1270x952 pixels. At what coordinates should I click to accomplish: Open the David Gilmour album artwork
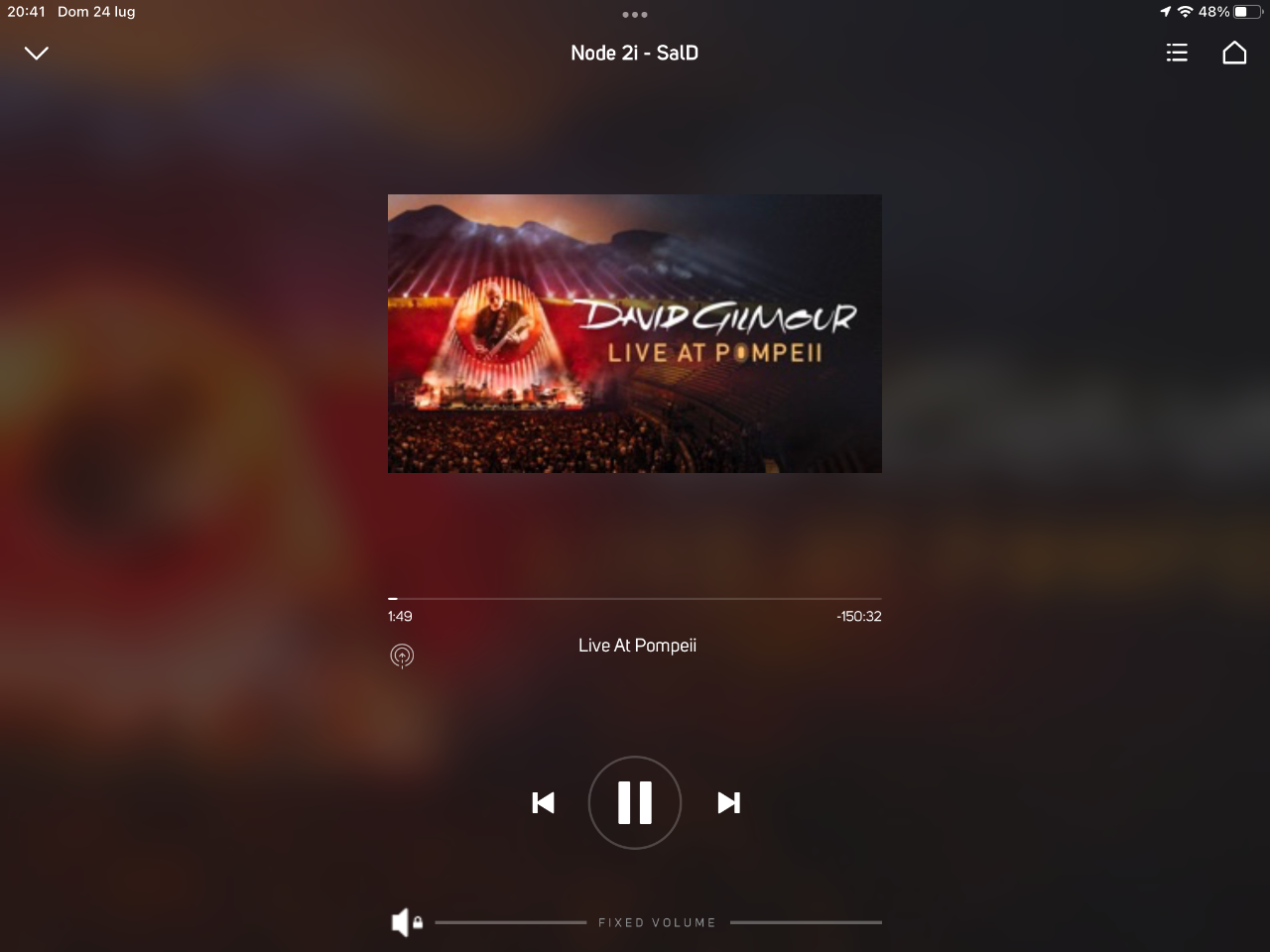[635, 333]
